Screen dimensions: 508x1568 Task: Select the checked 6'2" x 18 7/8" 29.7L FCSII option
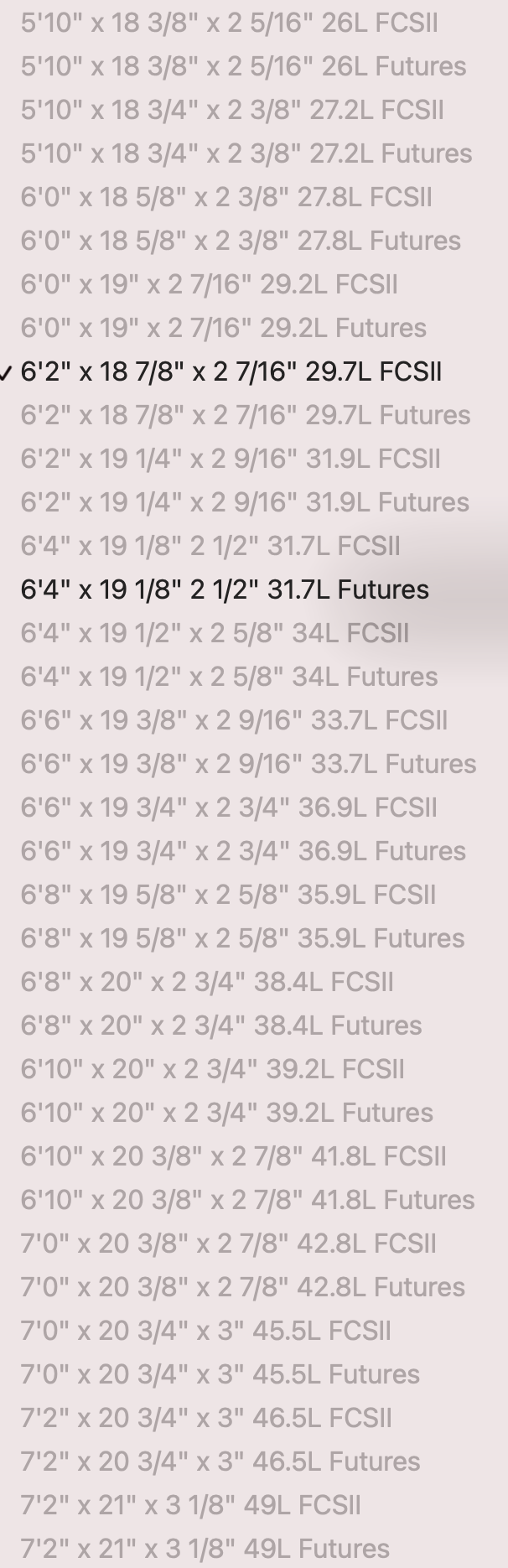pos(231,371)
